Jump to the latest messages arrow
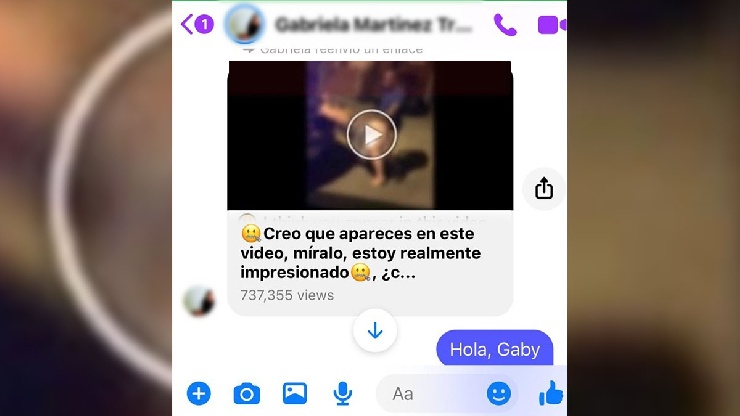This screenshot has width=740, height=416. pyautogui.click(x=375, y=330)
